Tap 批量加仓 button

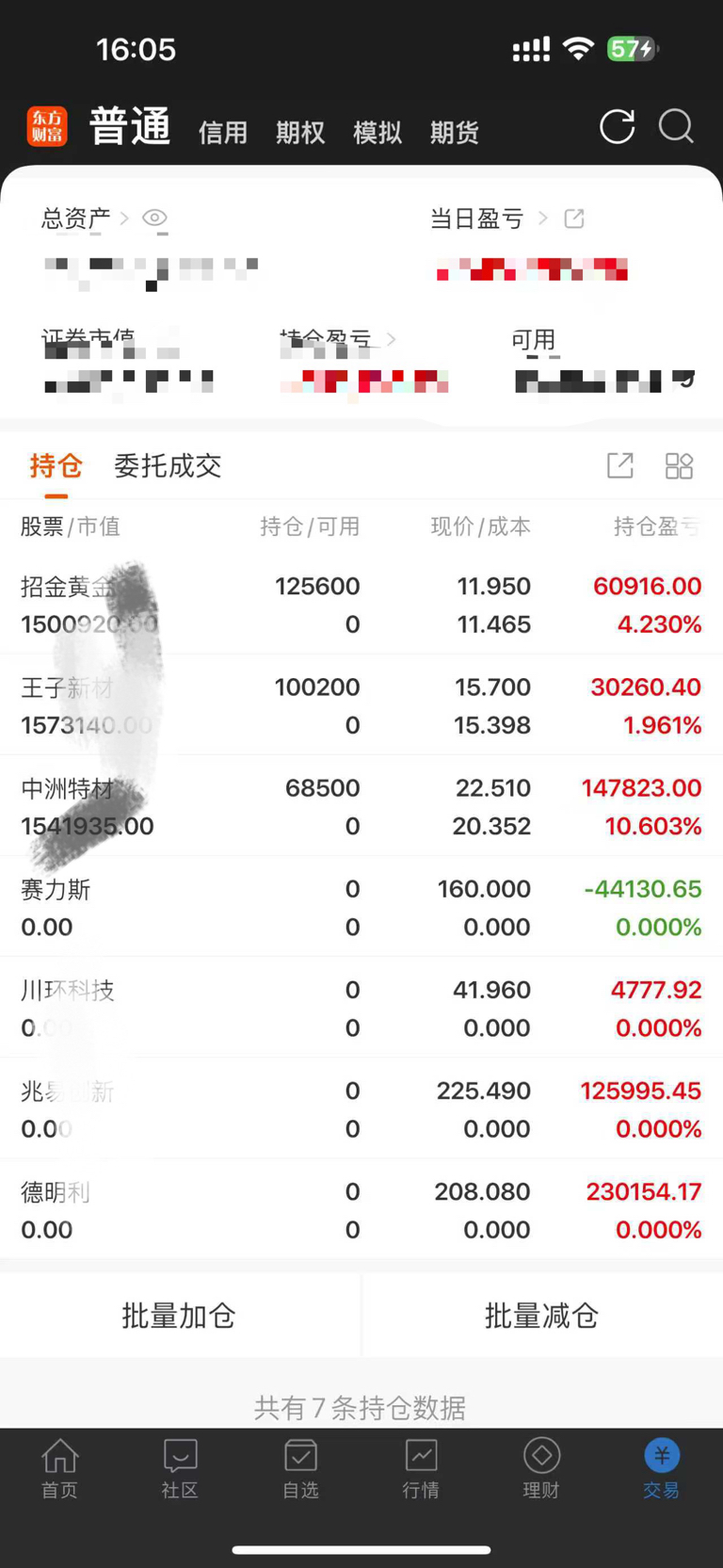pos(179,1316)
